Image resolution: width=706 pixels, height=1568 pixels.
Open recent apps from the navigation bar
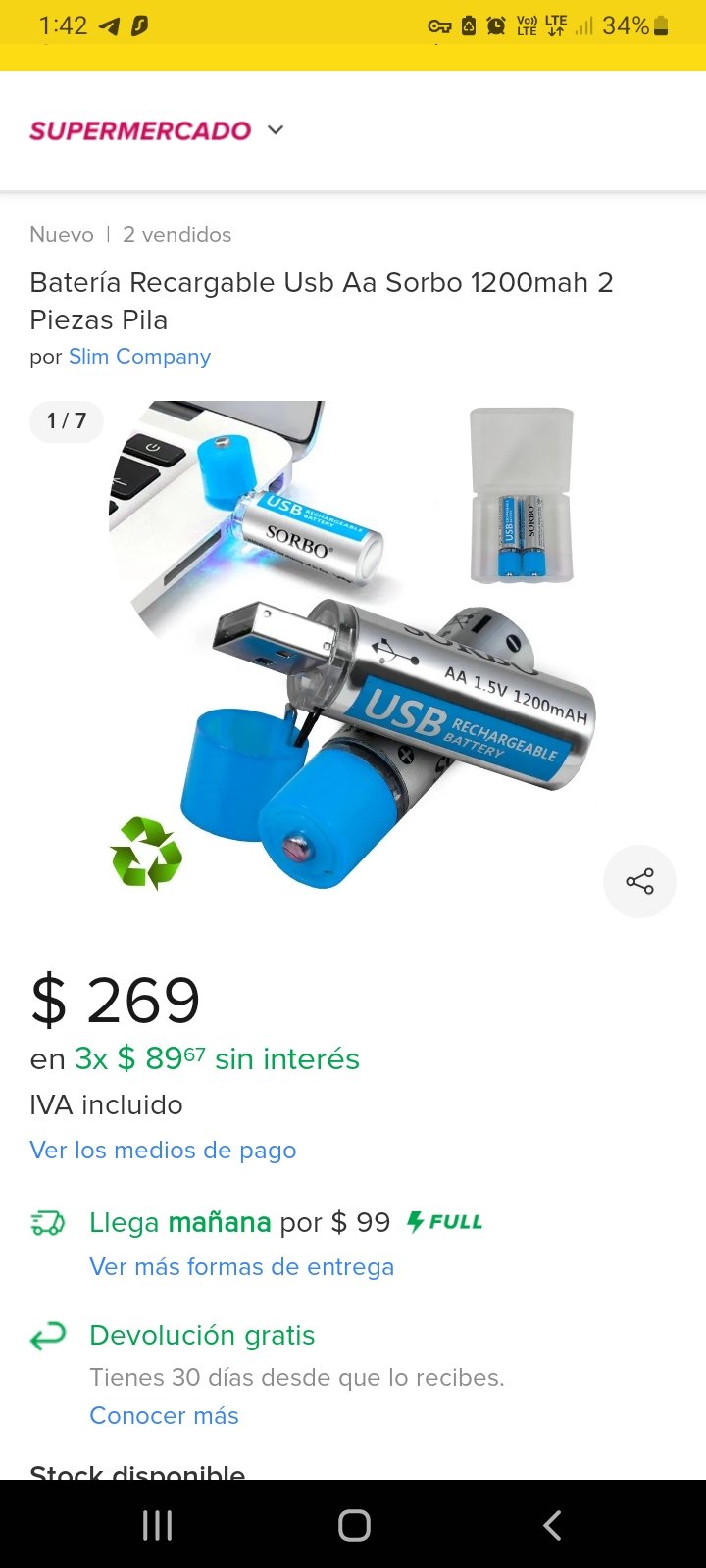(157, 1525)
